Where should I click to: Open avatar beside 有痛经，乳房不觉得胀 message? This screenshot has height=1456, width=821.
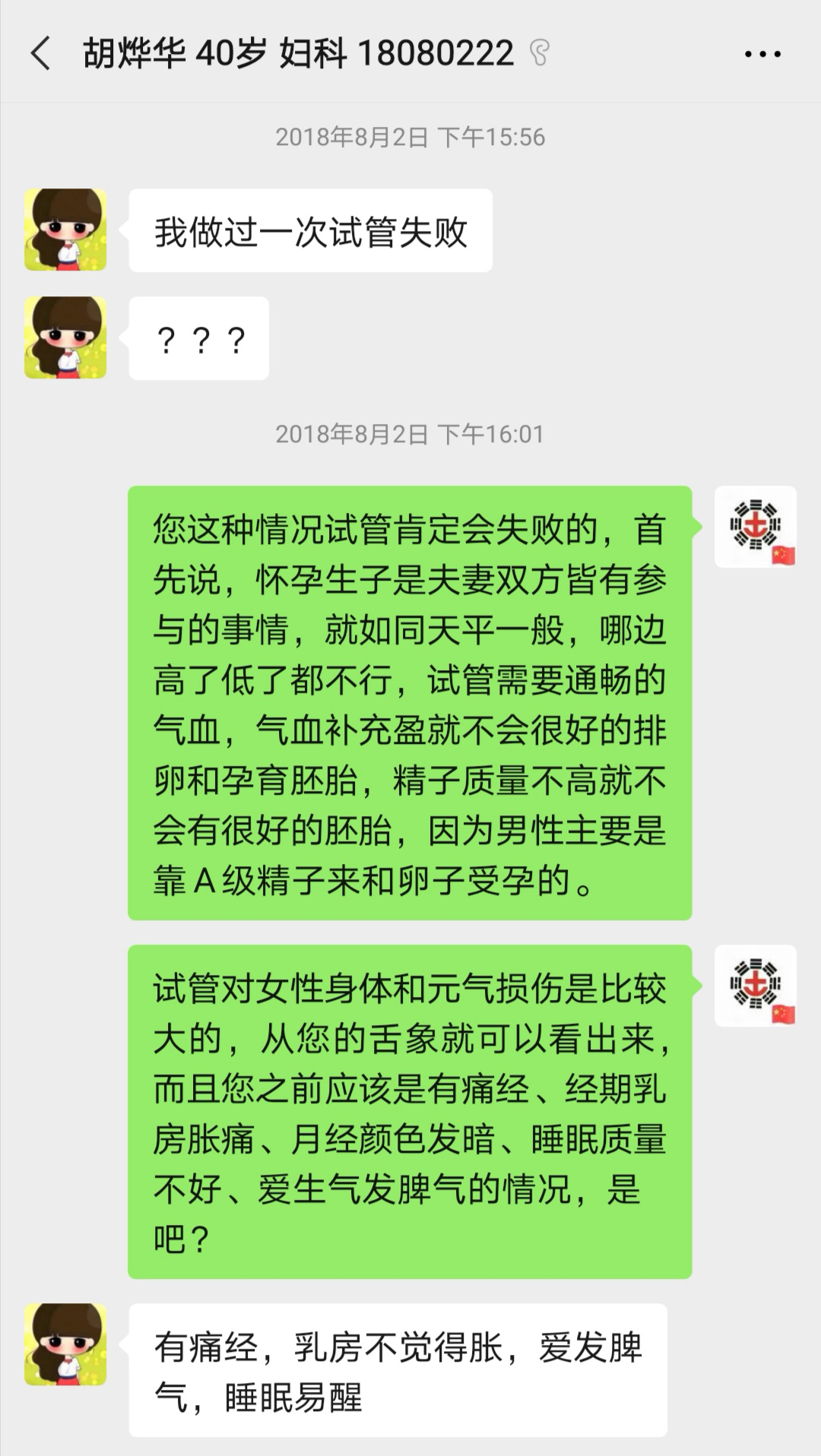tap(65, 1344)
